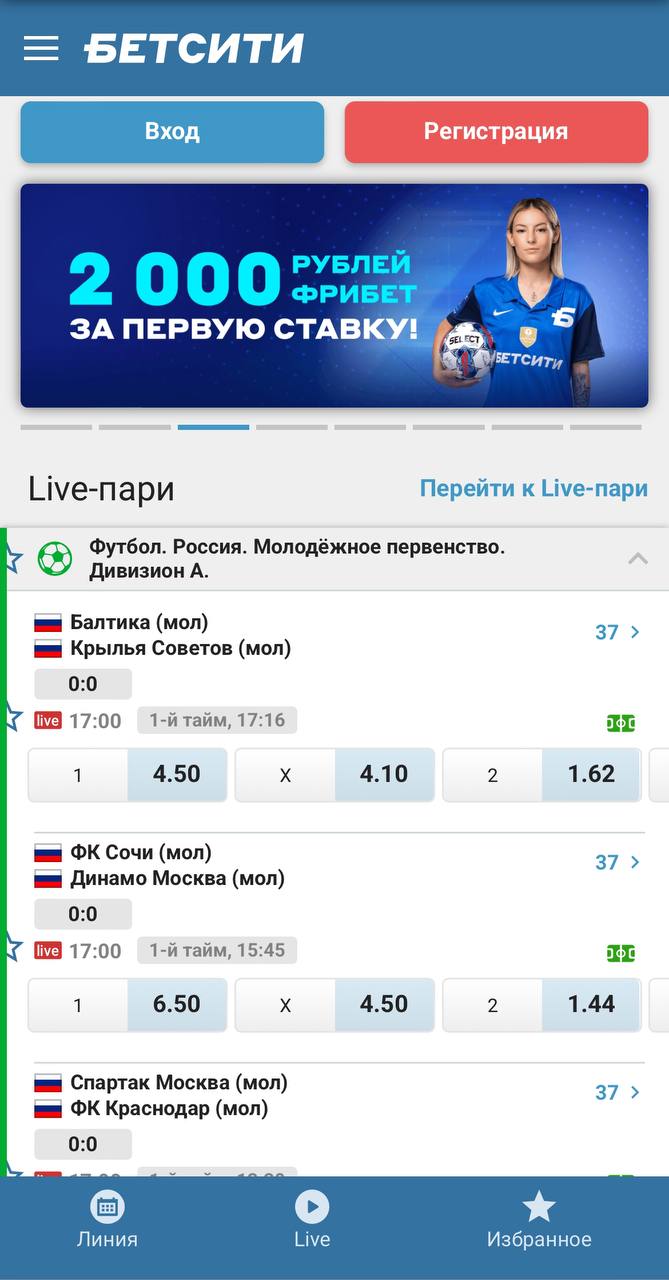Tap the Вход login button
This screenshot has height=1280, width=669.
(x=172, y=131)
